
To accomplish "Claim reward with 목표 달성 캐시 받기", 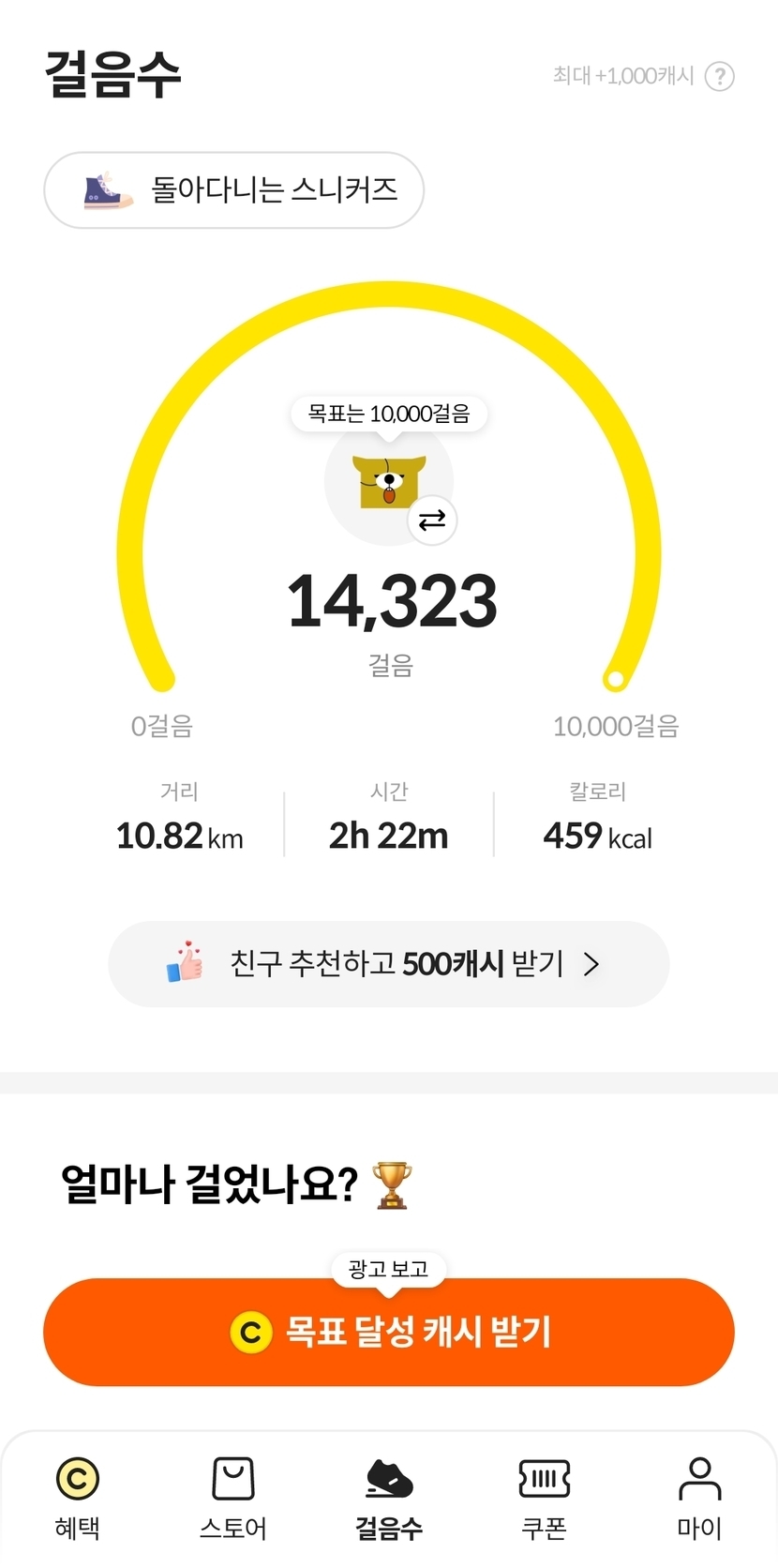I will pos(388,1332).
